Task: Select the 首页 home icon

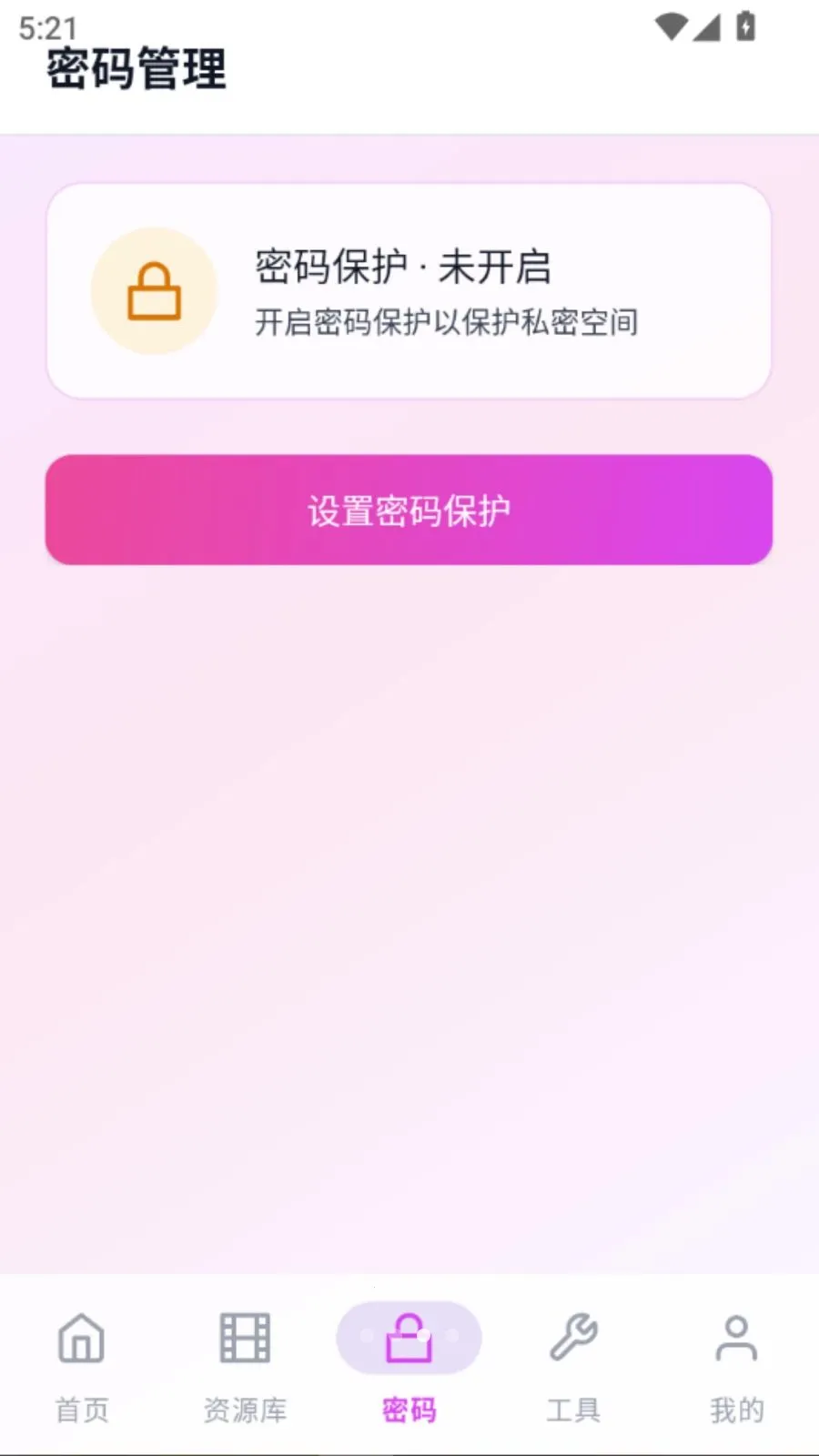Action: click(x=80, y=1340)
